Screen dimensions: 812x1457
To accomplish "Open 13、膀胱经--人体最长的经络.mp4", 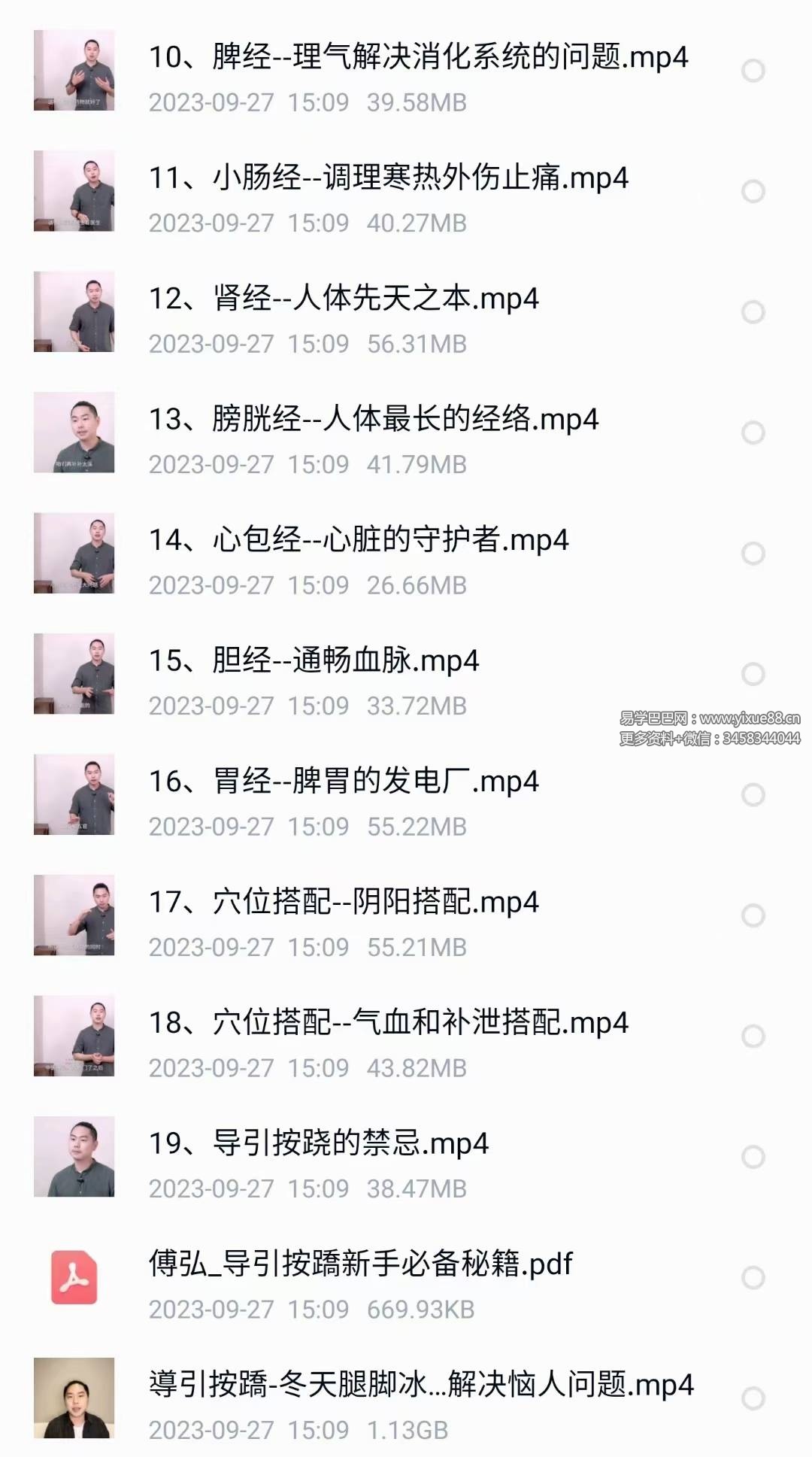I will coord(373,420).
